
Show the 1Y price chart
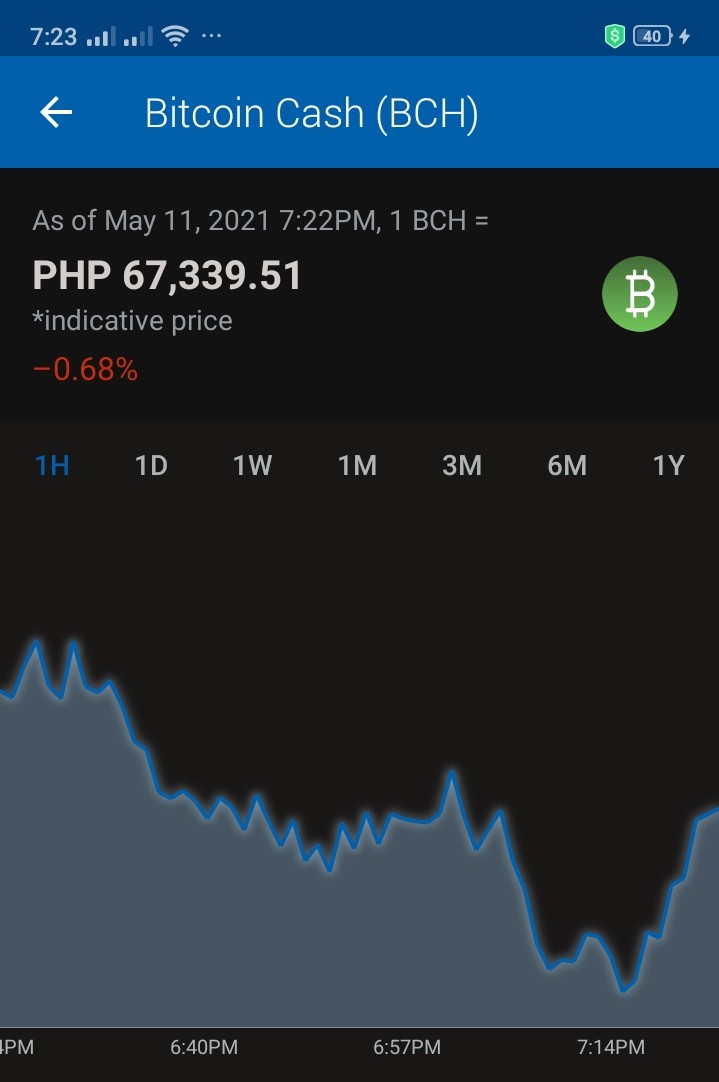tap(669, 466)
